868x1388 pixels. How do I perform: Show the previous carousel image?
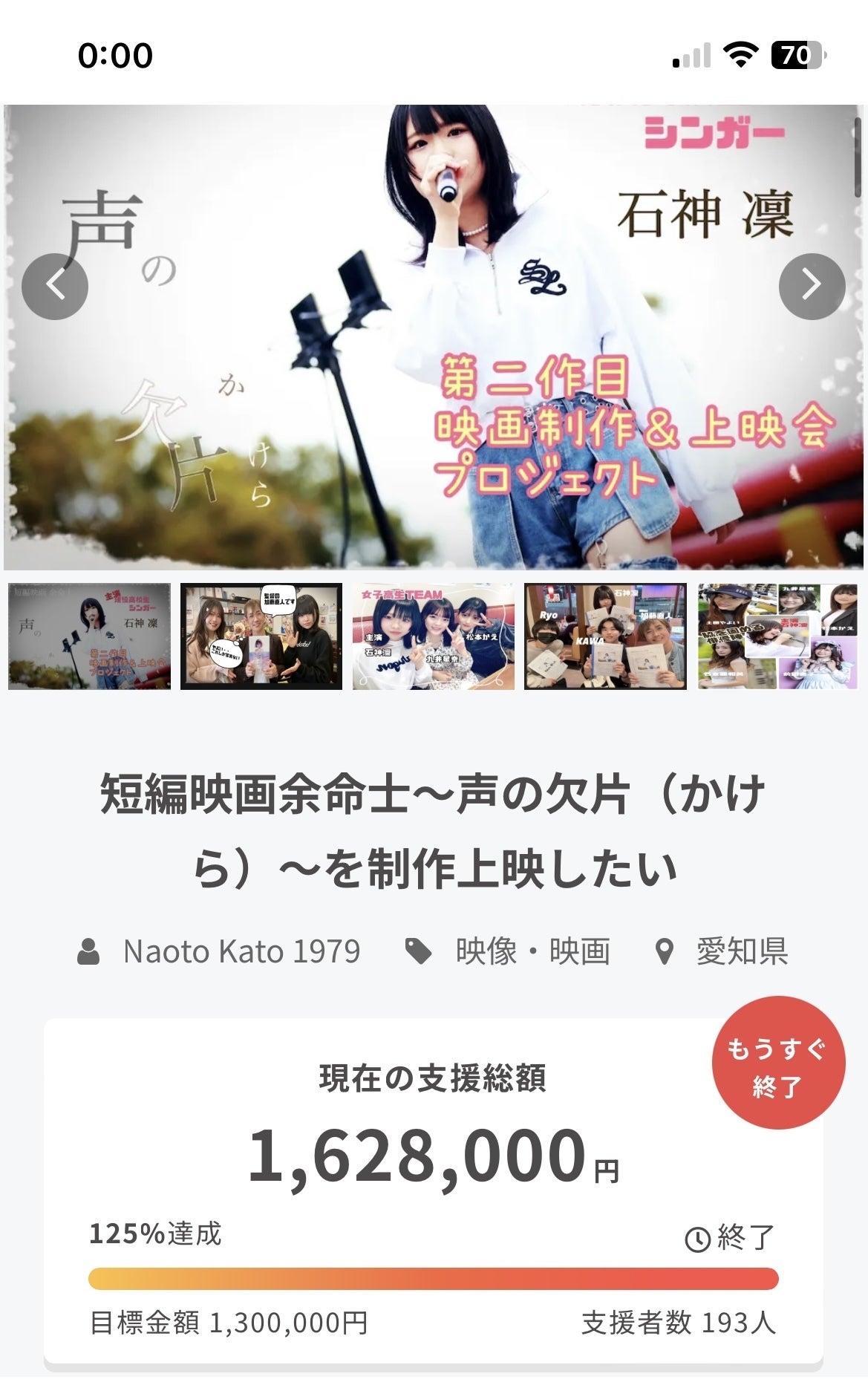click(x=55, y=286)
